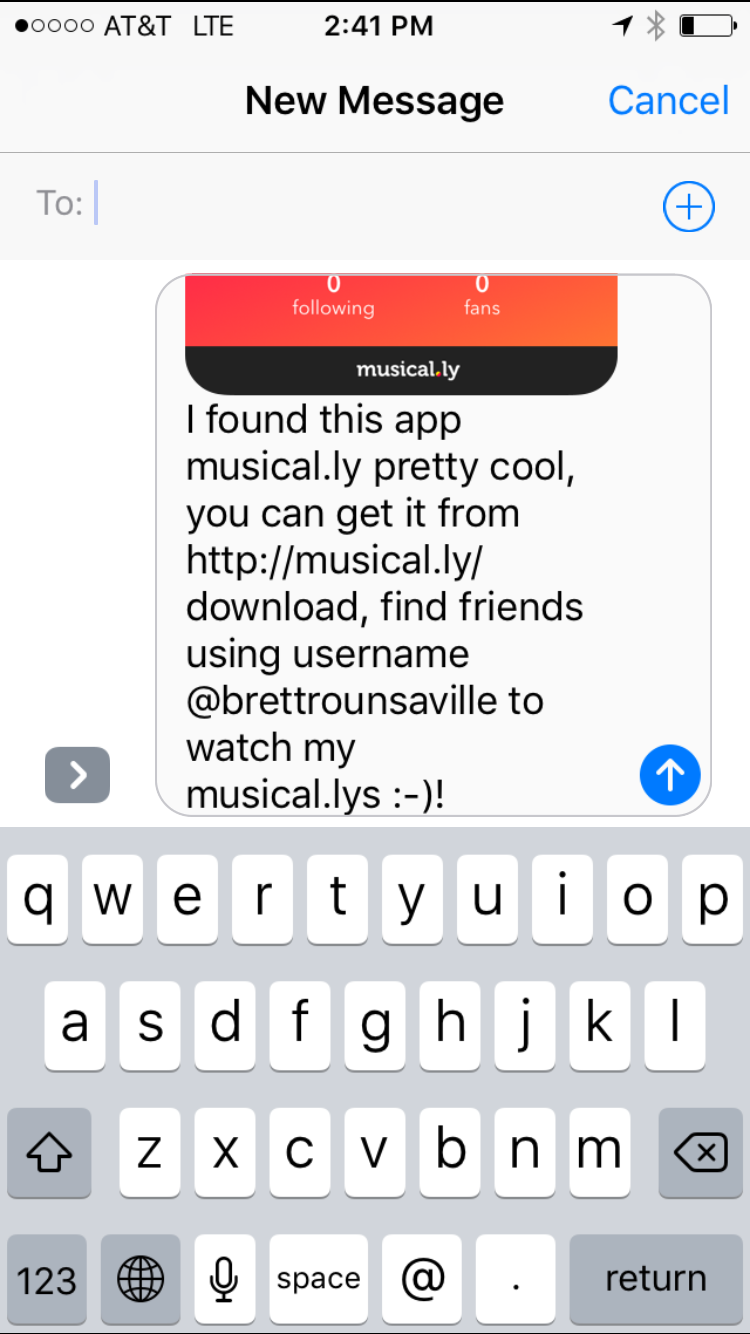The height and width of the screenshot is (1334, 750).
Task: Cancel the new message
Action: tap(668, 101)
